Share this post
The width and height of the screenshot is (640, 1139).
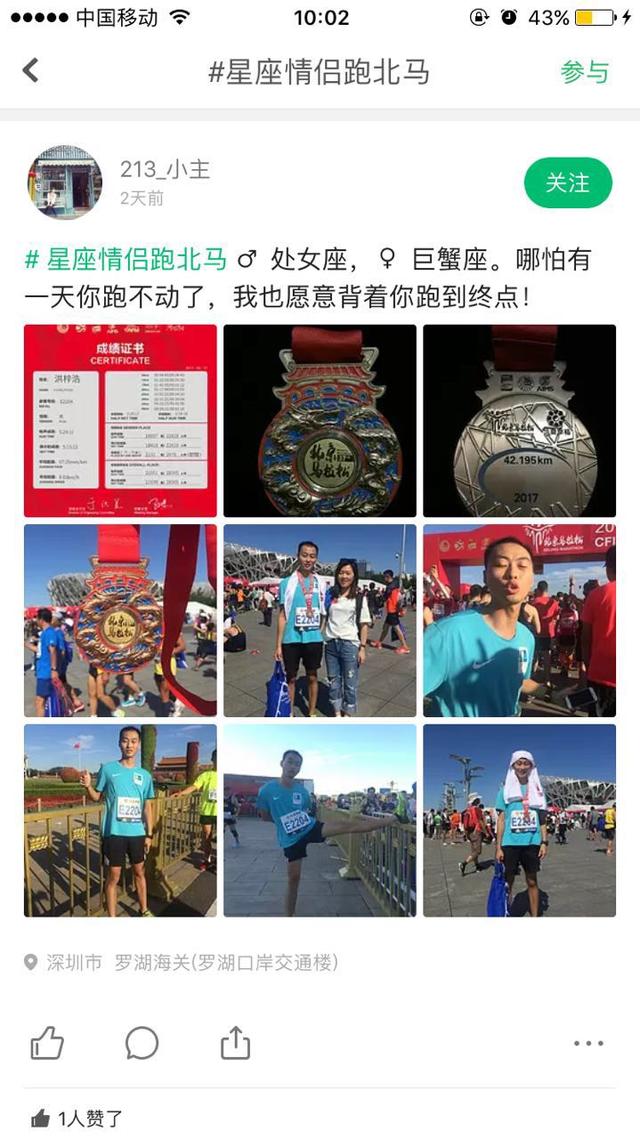235,1044
